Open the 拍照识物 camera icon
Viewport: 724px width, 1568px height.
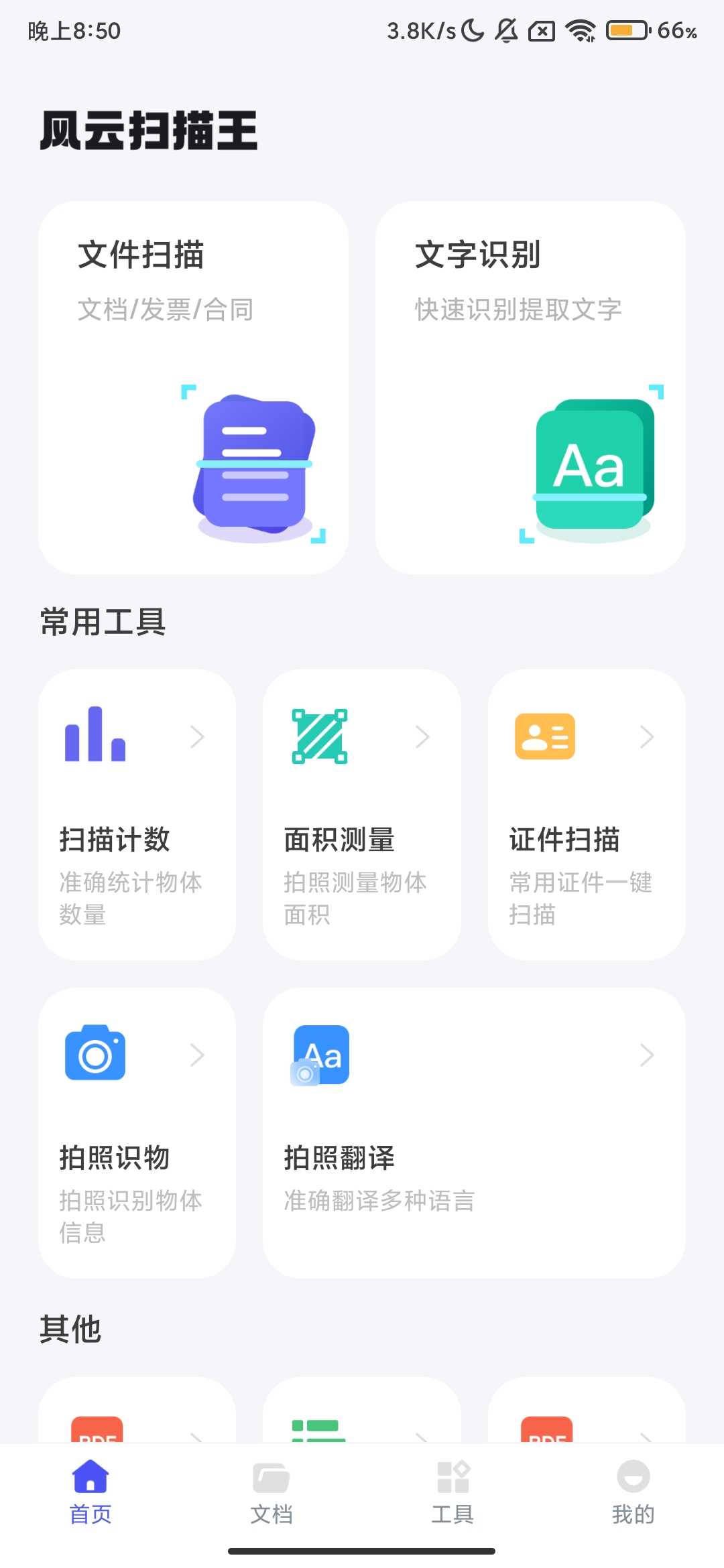pyautogui.click(x=95, y=1053)
